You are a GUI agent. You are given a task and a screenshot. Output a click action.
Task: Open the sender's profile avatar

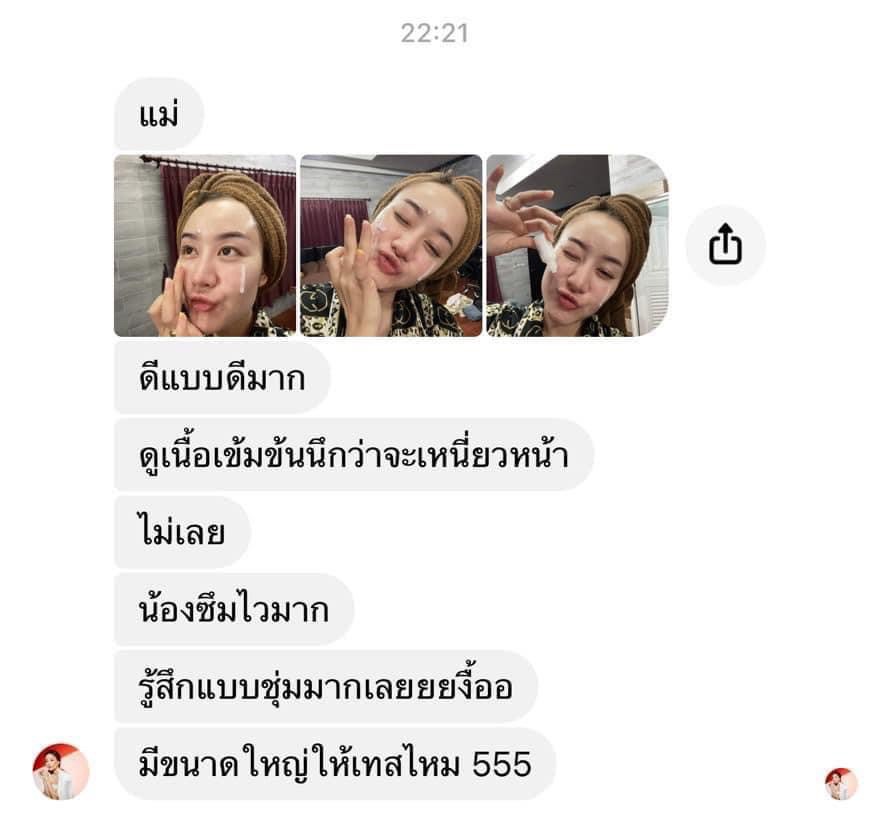click(x=61, y=771)
